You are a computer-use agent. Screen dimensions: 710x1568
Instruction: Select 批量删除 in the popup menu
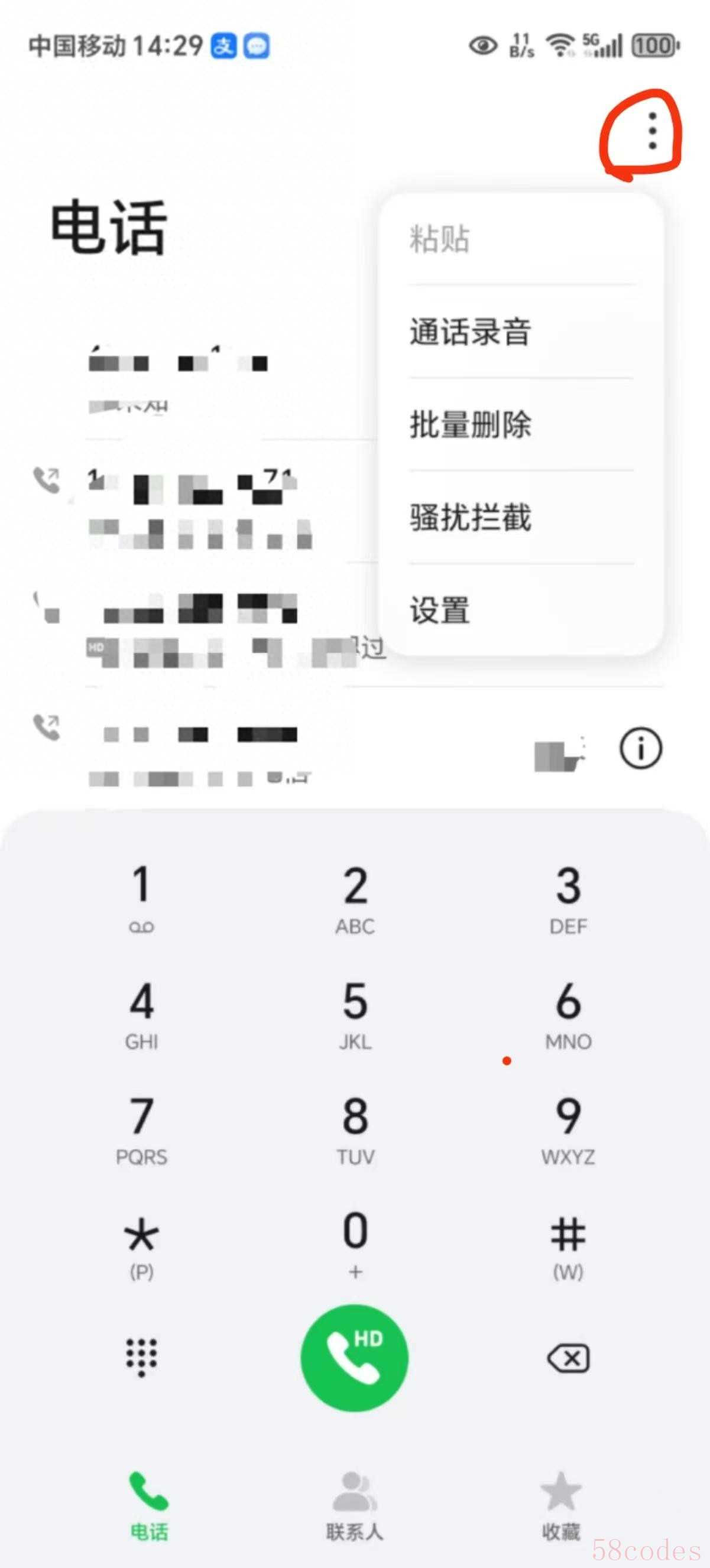(x=470, y=424)
